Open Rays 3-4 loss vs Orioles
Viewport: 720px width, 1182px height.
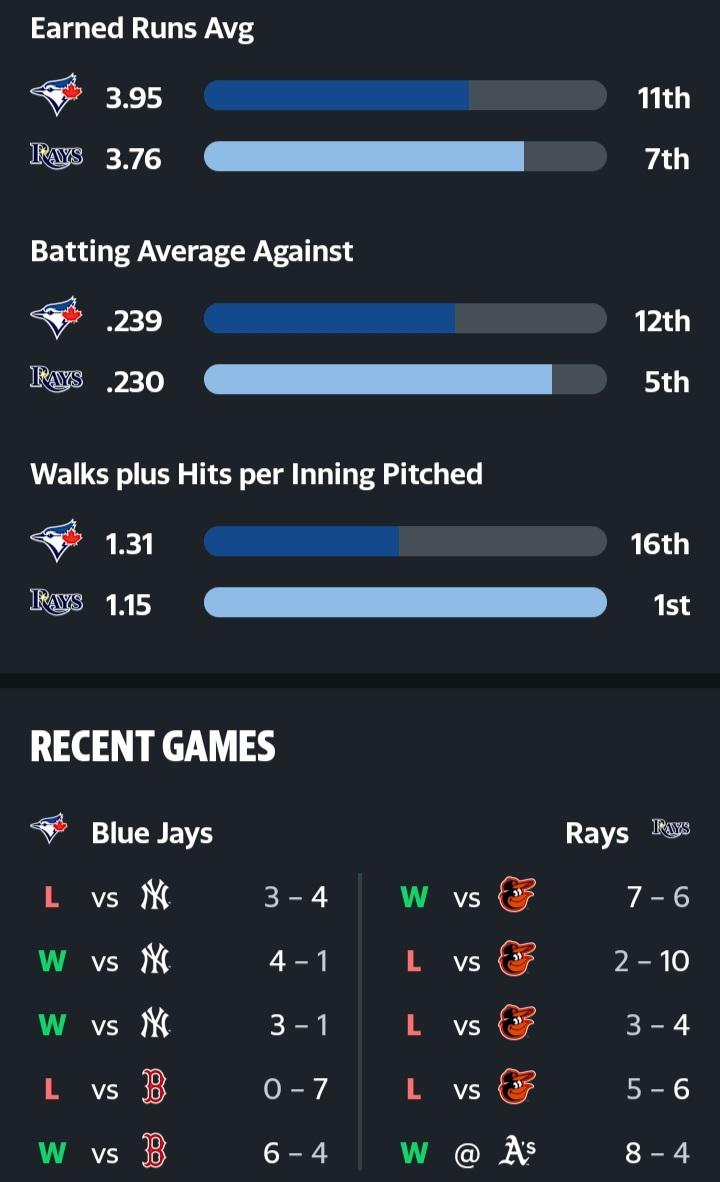[x=544, y=1024]
